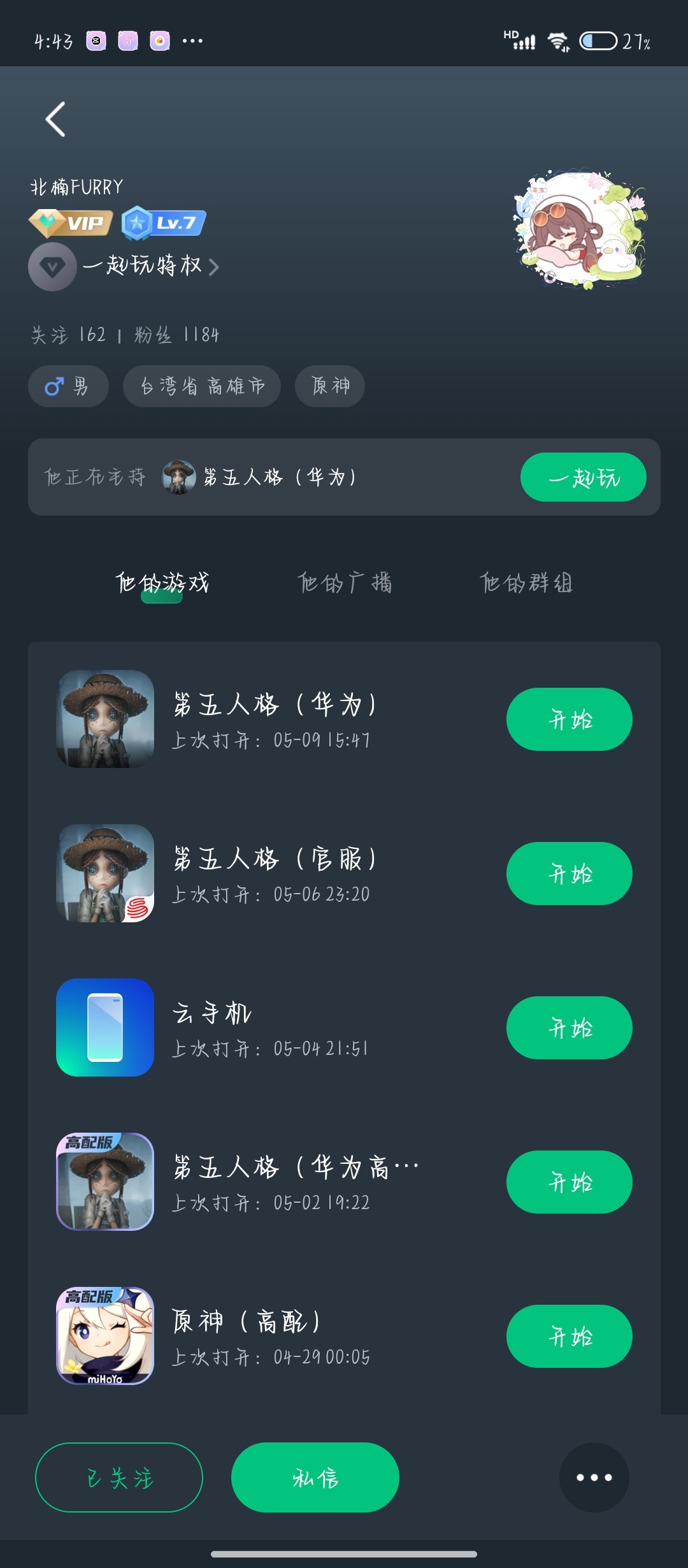Start the 云手机 cloud phone
This screenshot has width=688, height=1568.
pyautogui.click(x=569, y=1028)
